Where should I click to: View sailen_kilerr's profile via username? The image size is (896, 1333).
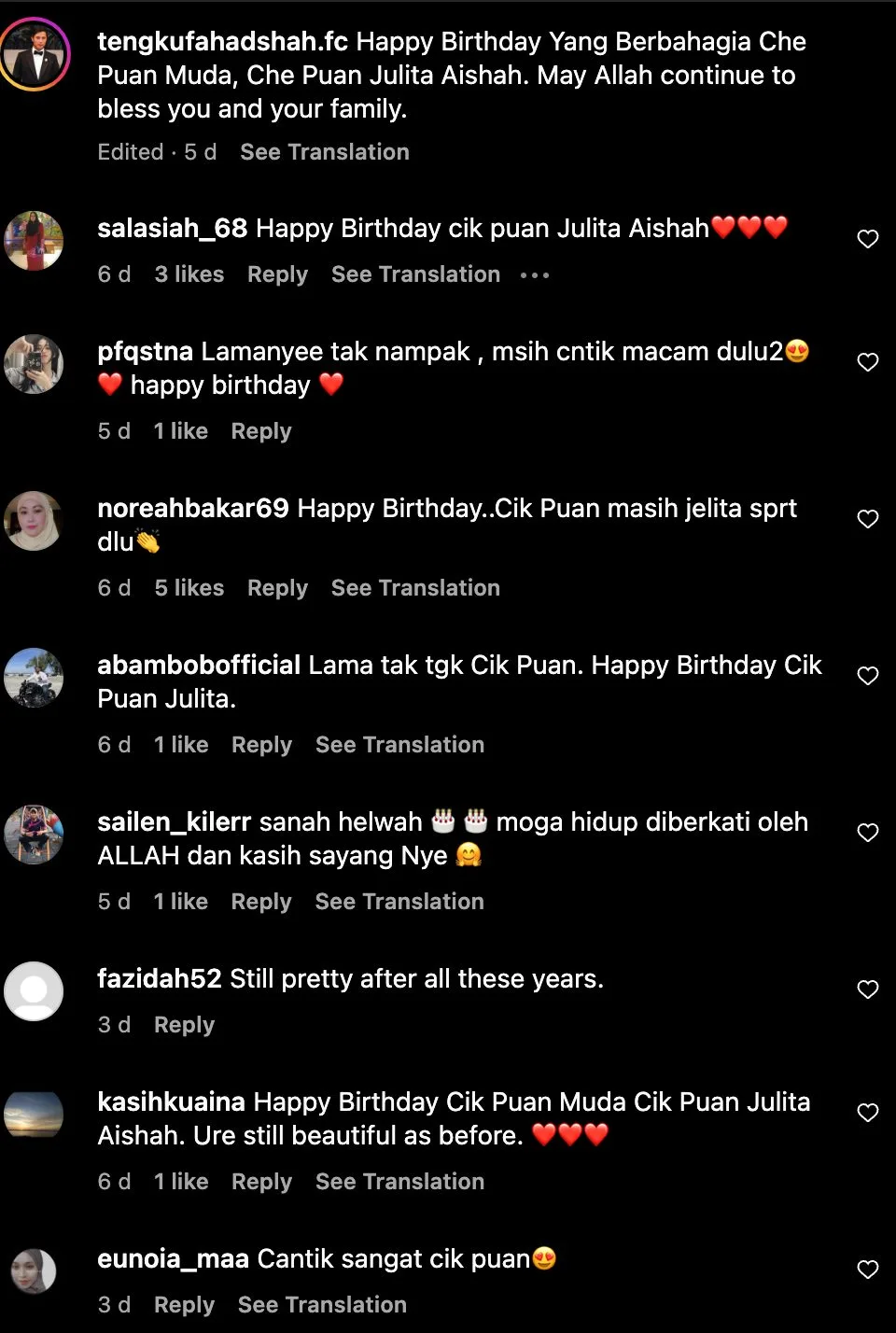(x=174, y=822)
